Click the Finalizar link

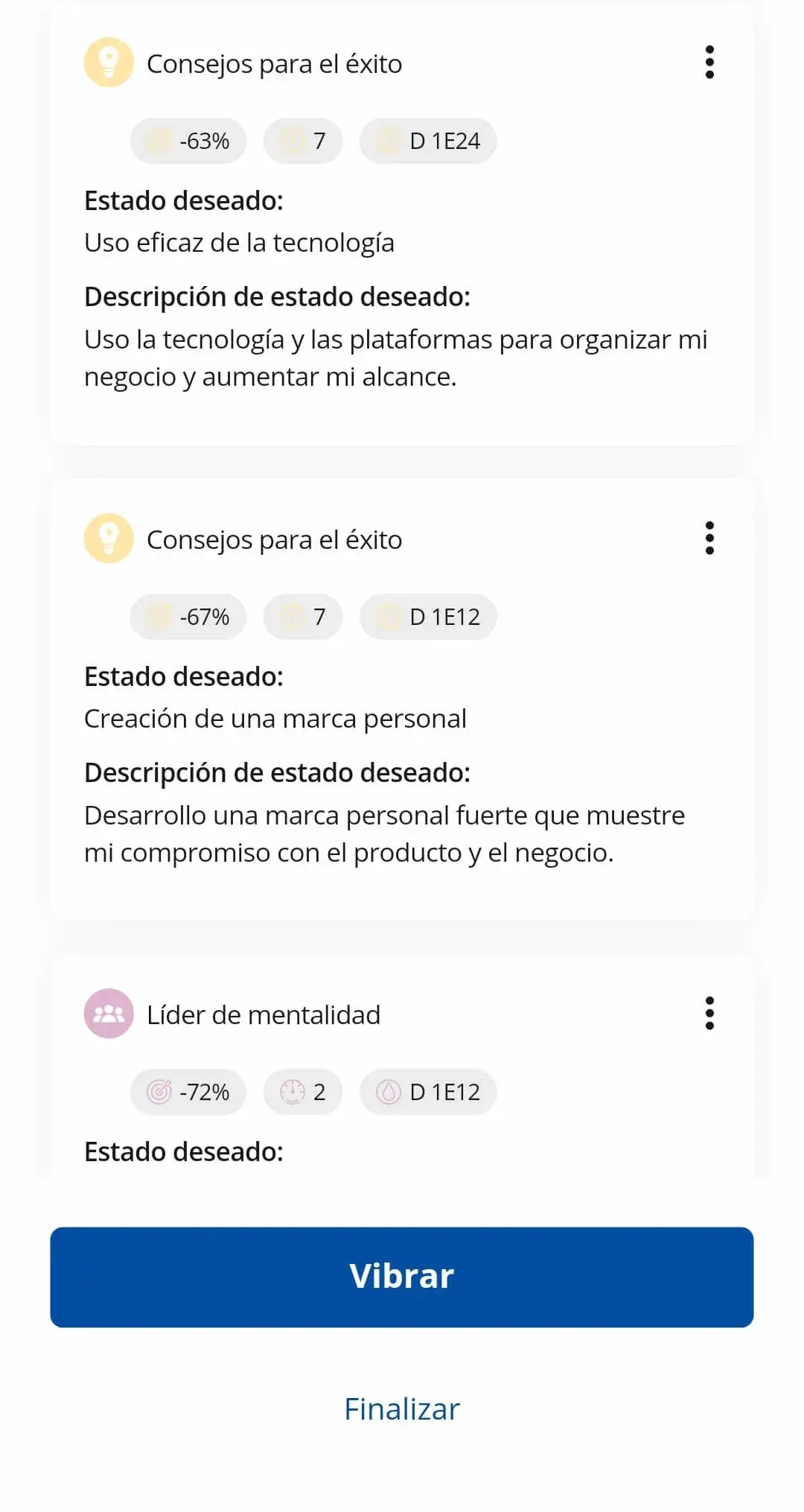tap(401, 1408)
